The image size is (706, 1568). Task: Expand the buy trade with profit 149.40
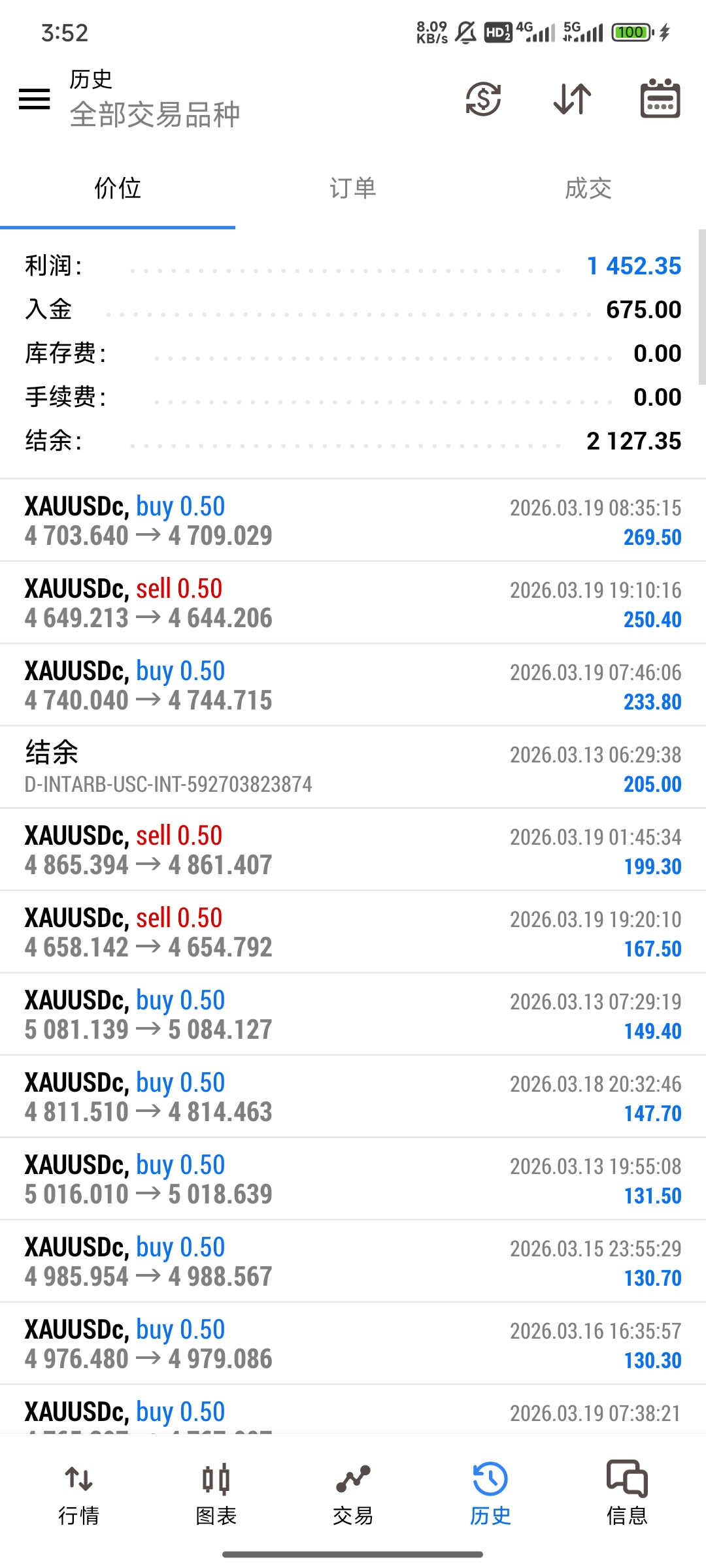coord(353,1015)
